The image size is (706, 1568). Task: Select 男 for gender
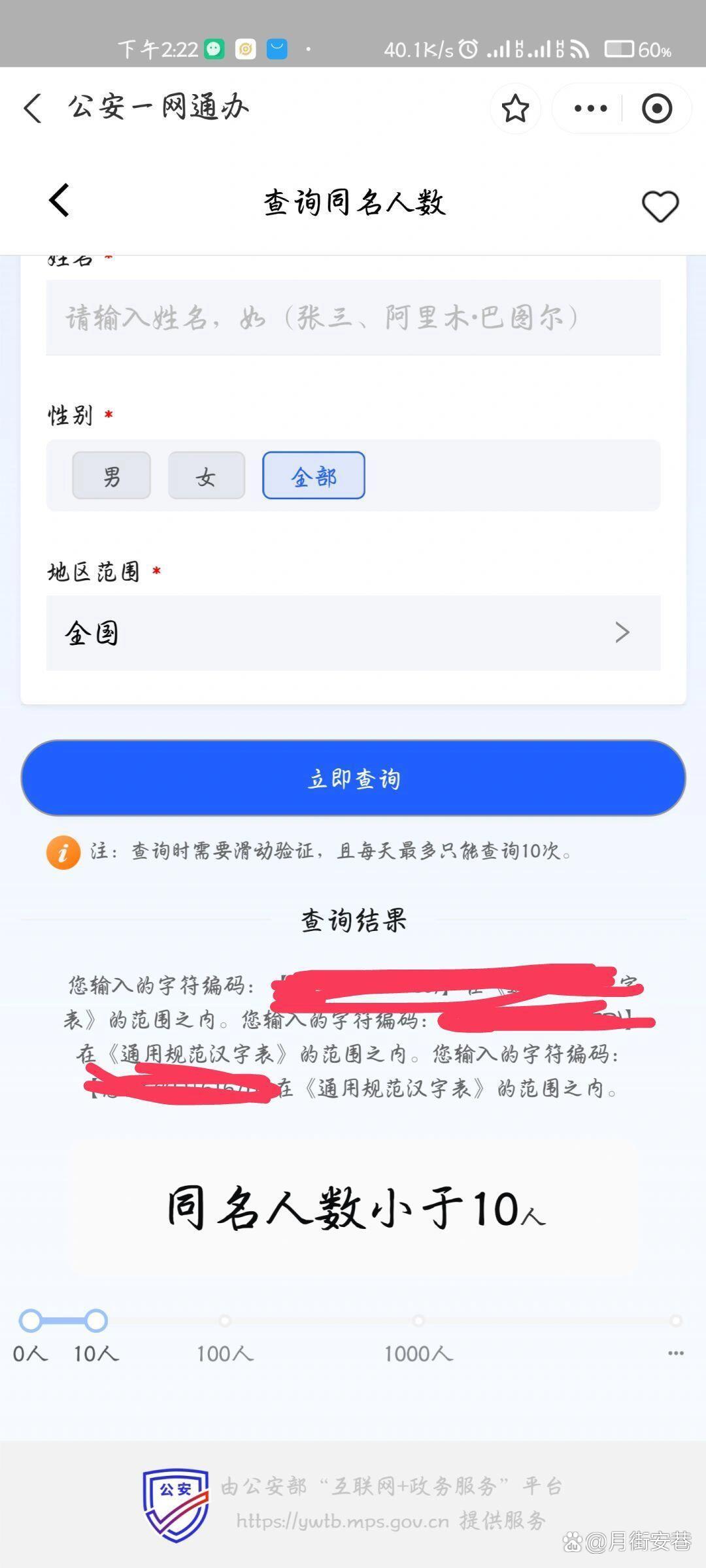(112, 476)
